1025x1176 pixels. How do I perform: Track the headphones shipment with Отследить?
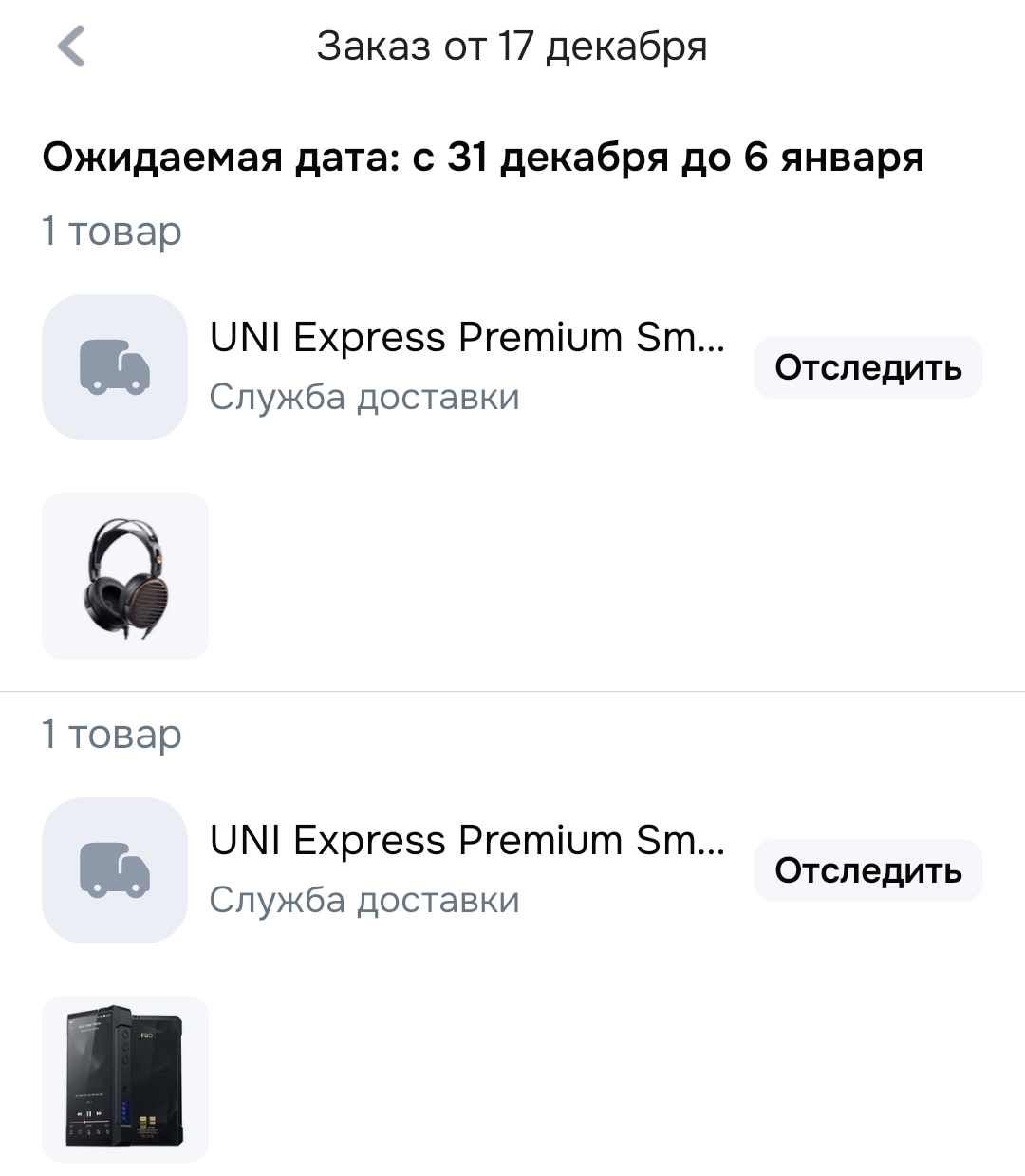tap(867, 367)
